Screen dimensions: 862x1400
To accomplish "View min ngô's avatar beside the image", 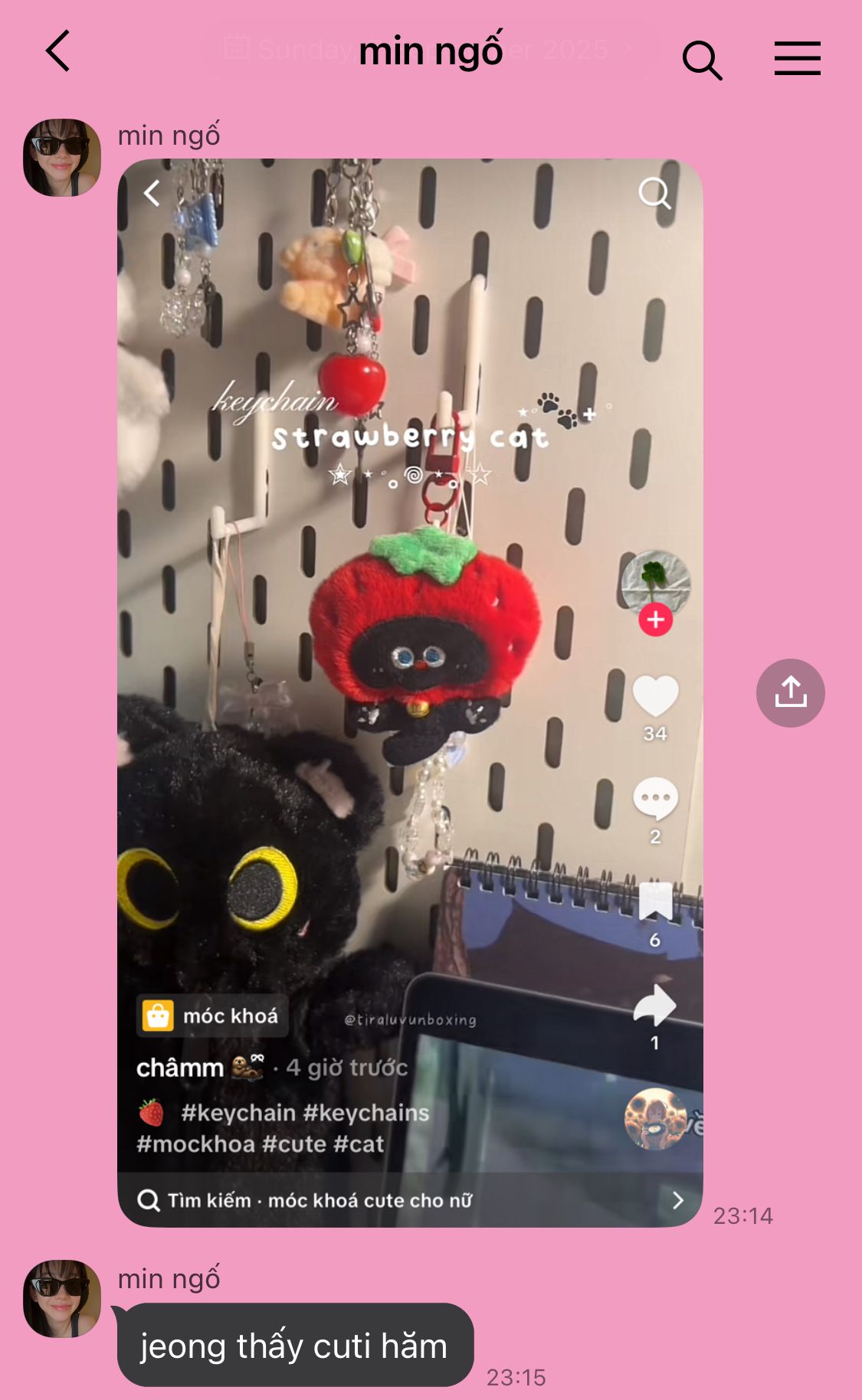I will click(62, 158).
